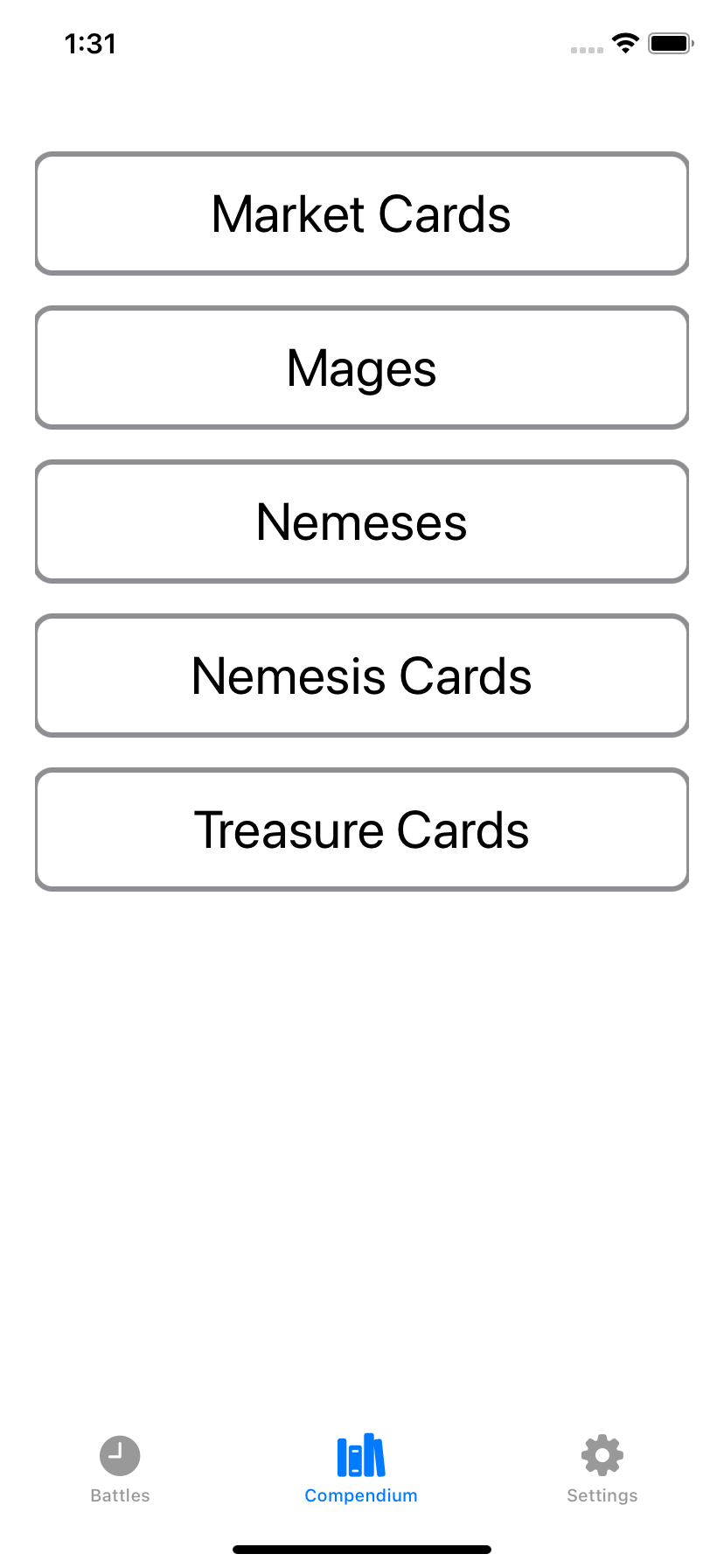Switch to the Battles tab
Screen dimensions: 724x1568
[121, 1470]
